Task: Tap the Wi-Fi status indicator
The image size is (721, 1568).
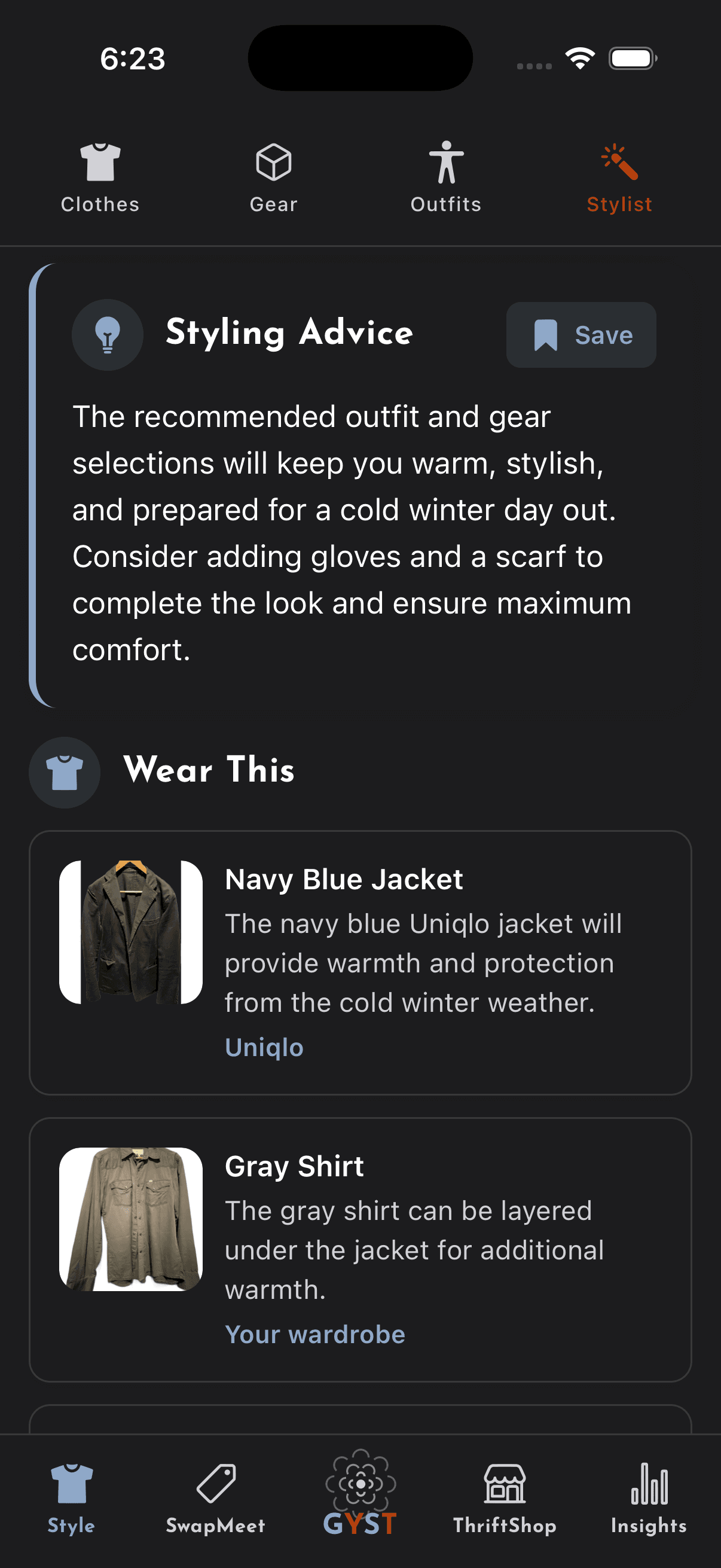Action: tap(579, 57)
